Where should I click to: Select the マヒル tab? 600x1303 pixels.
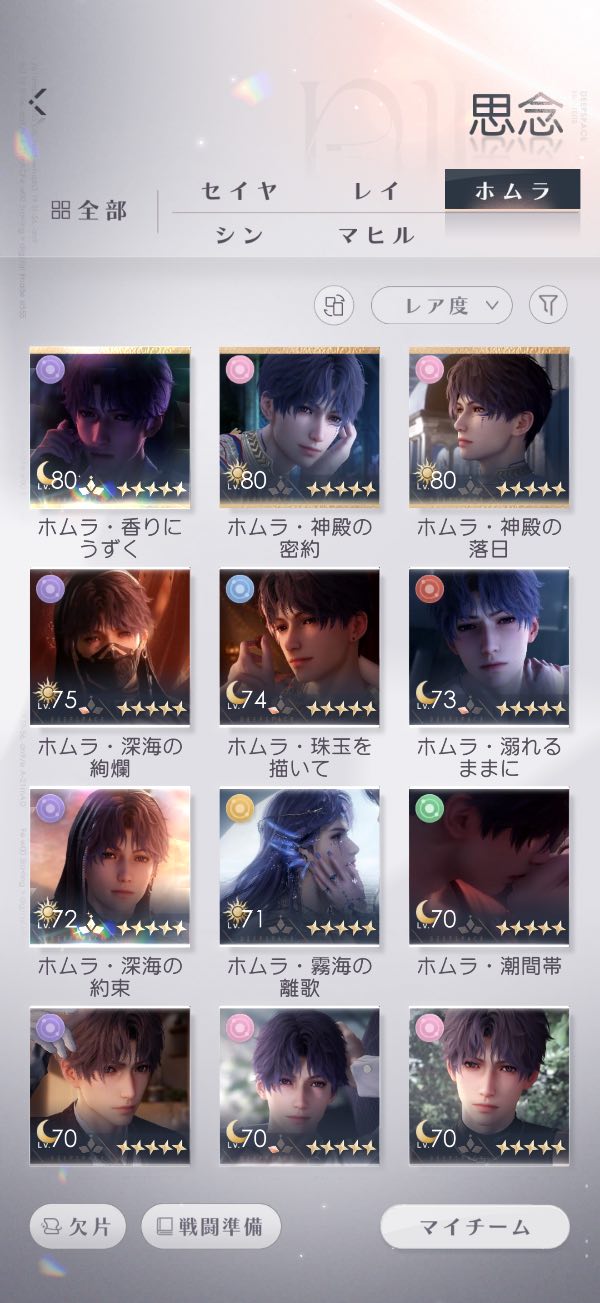click(x=376, y=236)
